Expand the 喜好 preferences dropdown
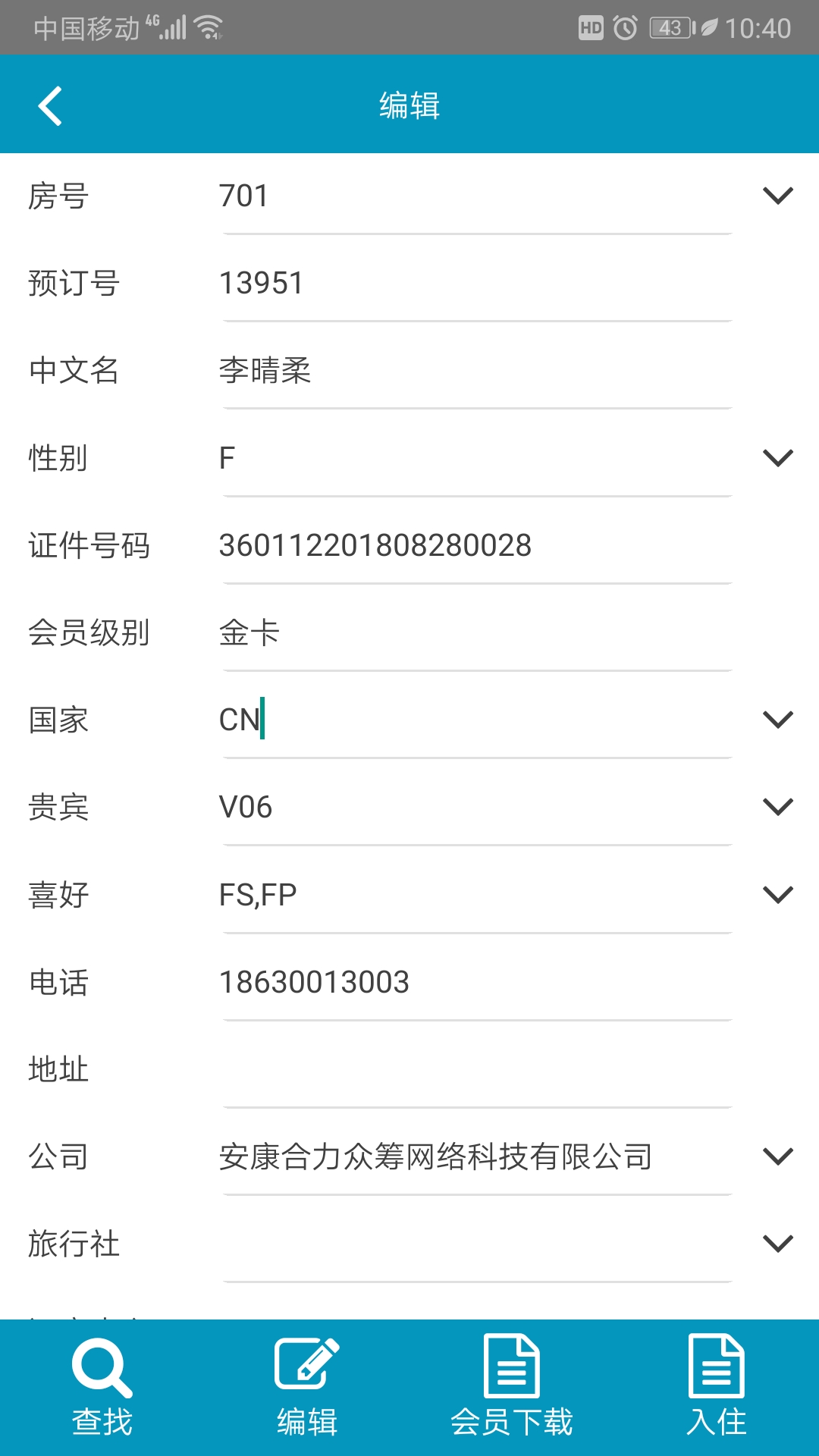This screenshot has width=819, height=1456. [777, 895]
